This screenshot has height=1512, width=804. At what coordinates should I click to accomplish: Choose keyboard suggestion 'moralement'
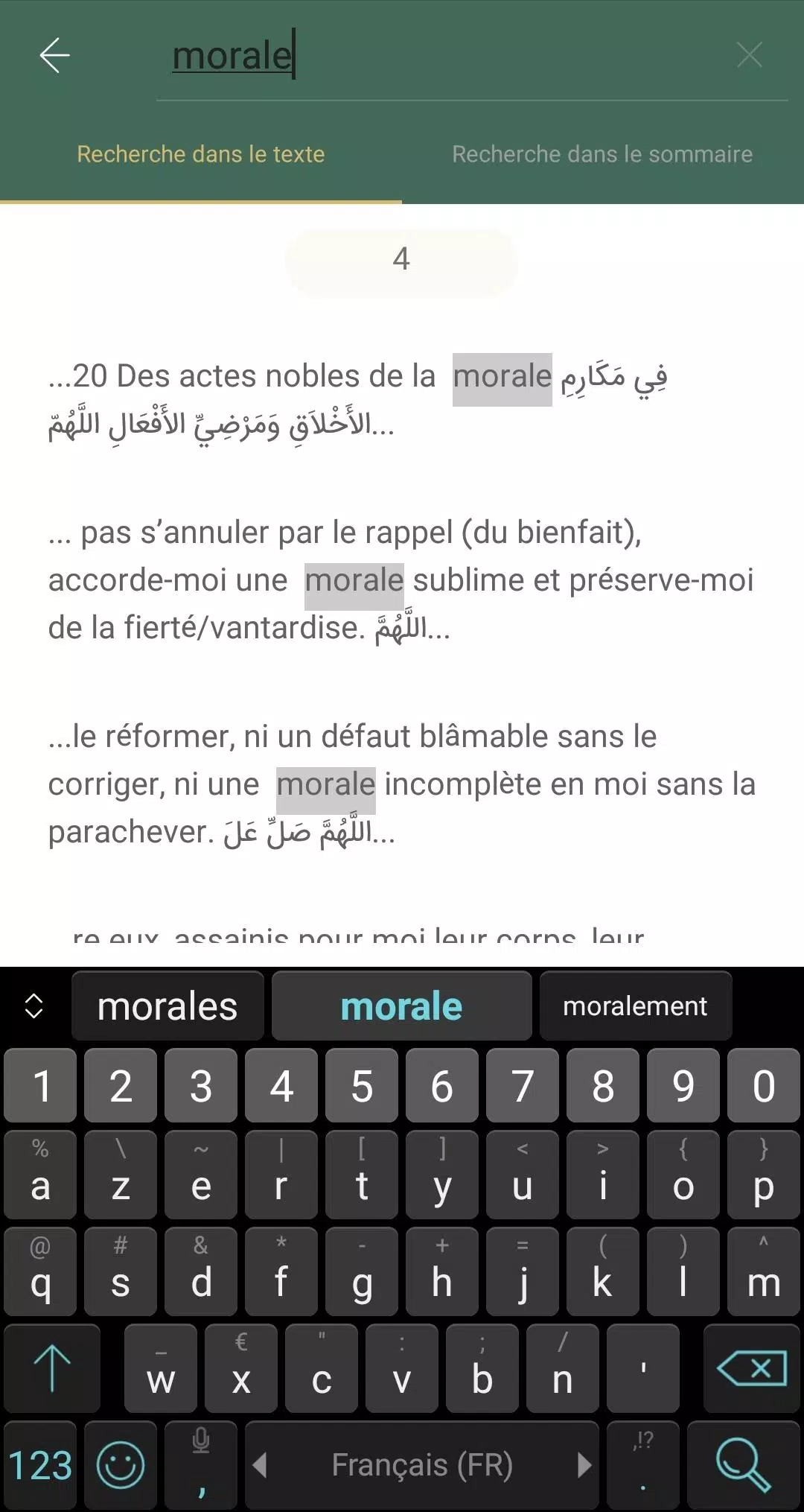(x=635, y=1006)
